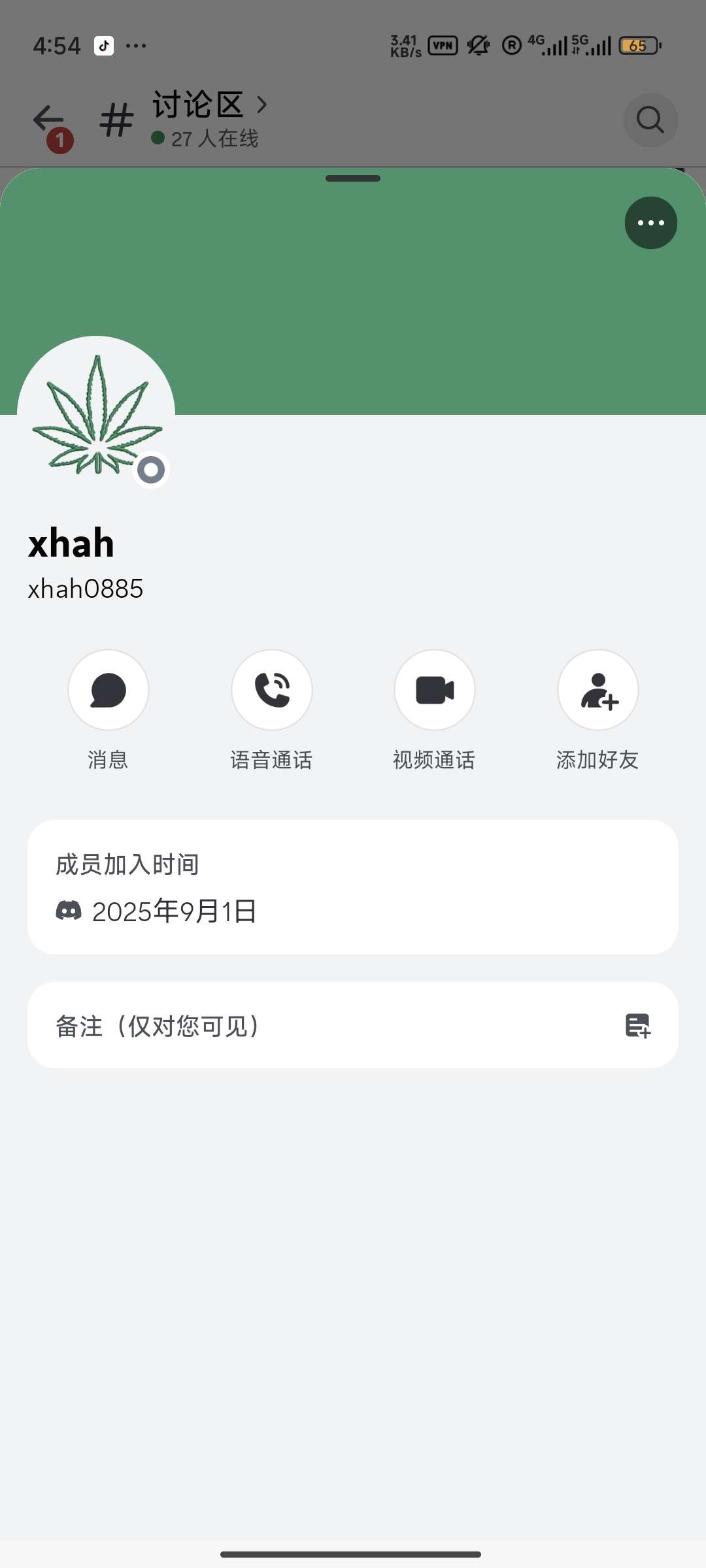This screenshot has height=1568, width=706.
Task: View xhah's profile avatar
Action: 96,415
